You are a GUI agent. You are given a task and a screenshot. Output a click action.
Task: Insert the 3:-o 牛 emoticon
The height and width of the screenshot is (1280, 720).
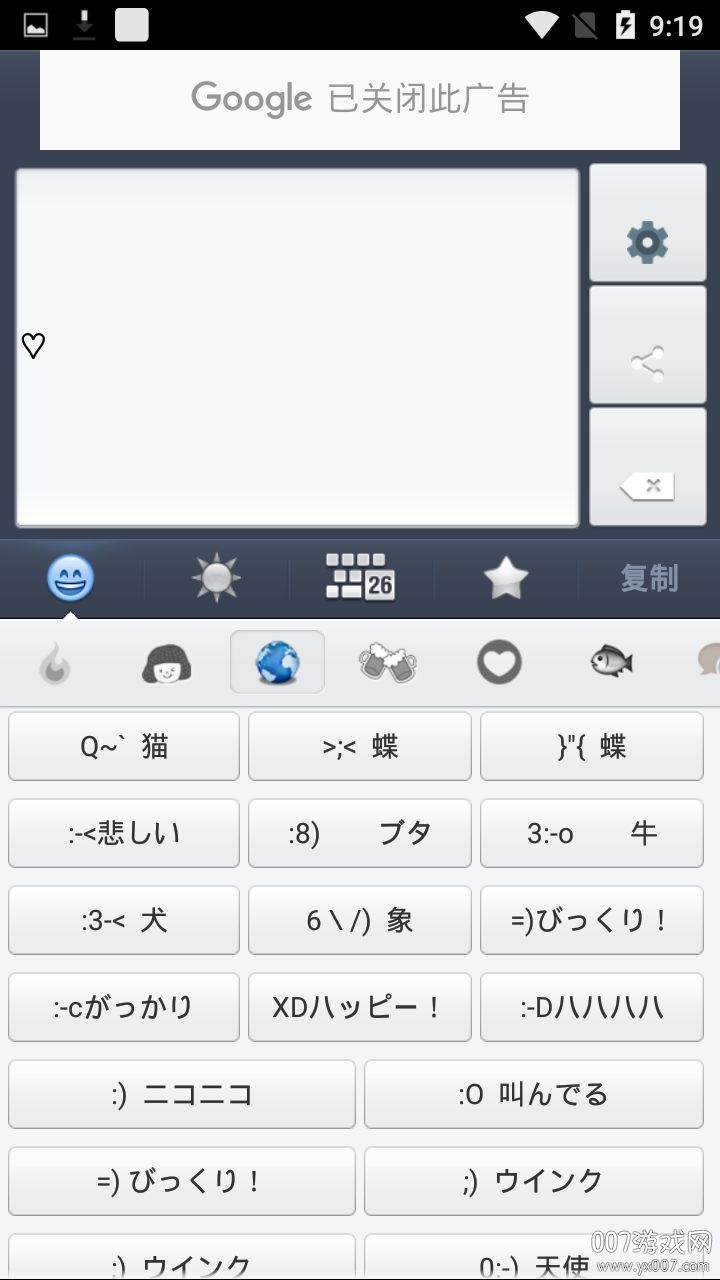pyautogui.click(x=592, y=833)
